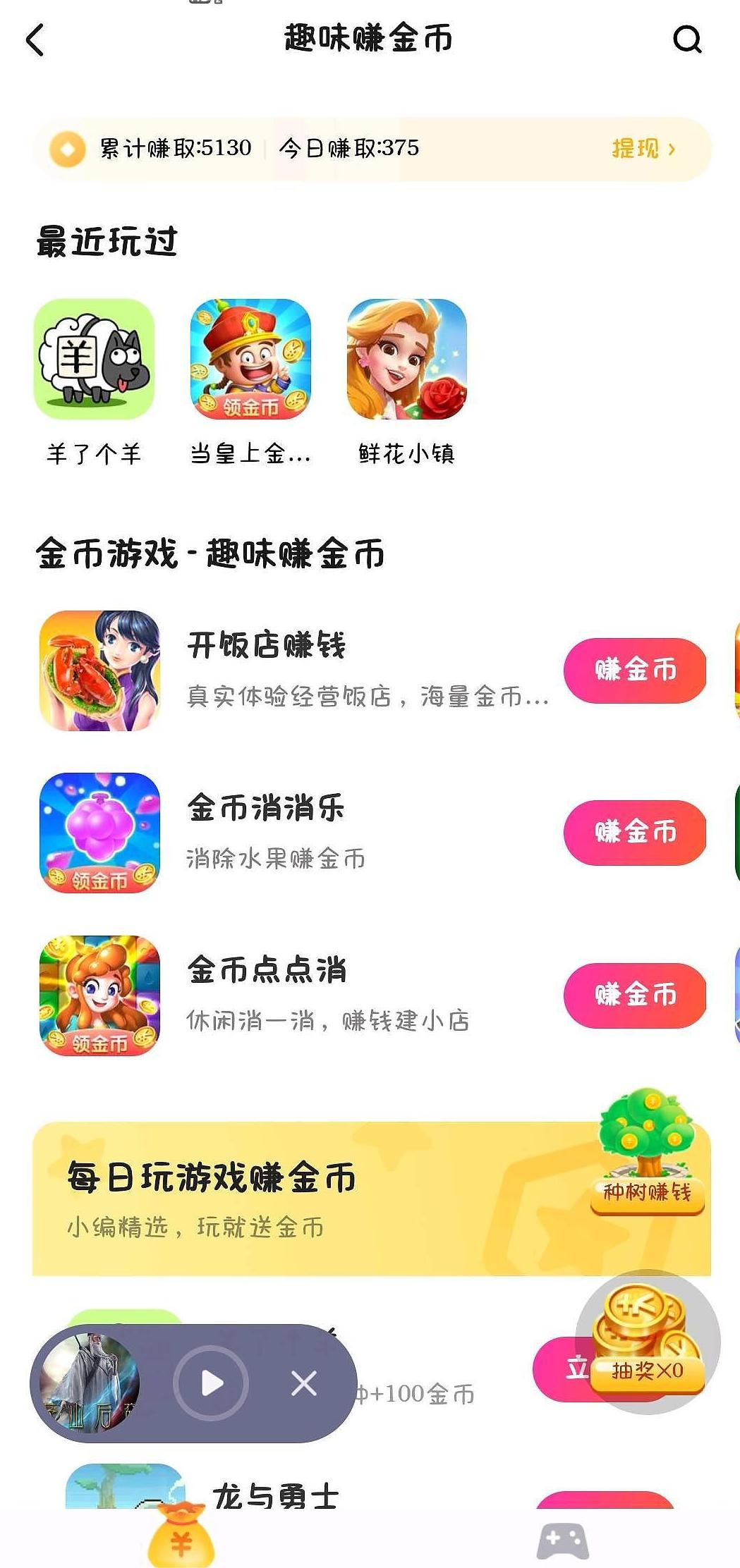The width and height of the screenshot is (740, 1568).
Task: Open the 提现 withdrawal link
Action: tap(635, 149)
